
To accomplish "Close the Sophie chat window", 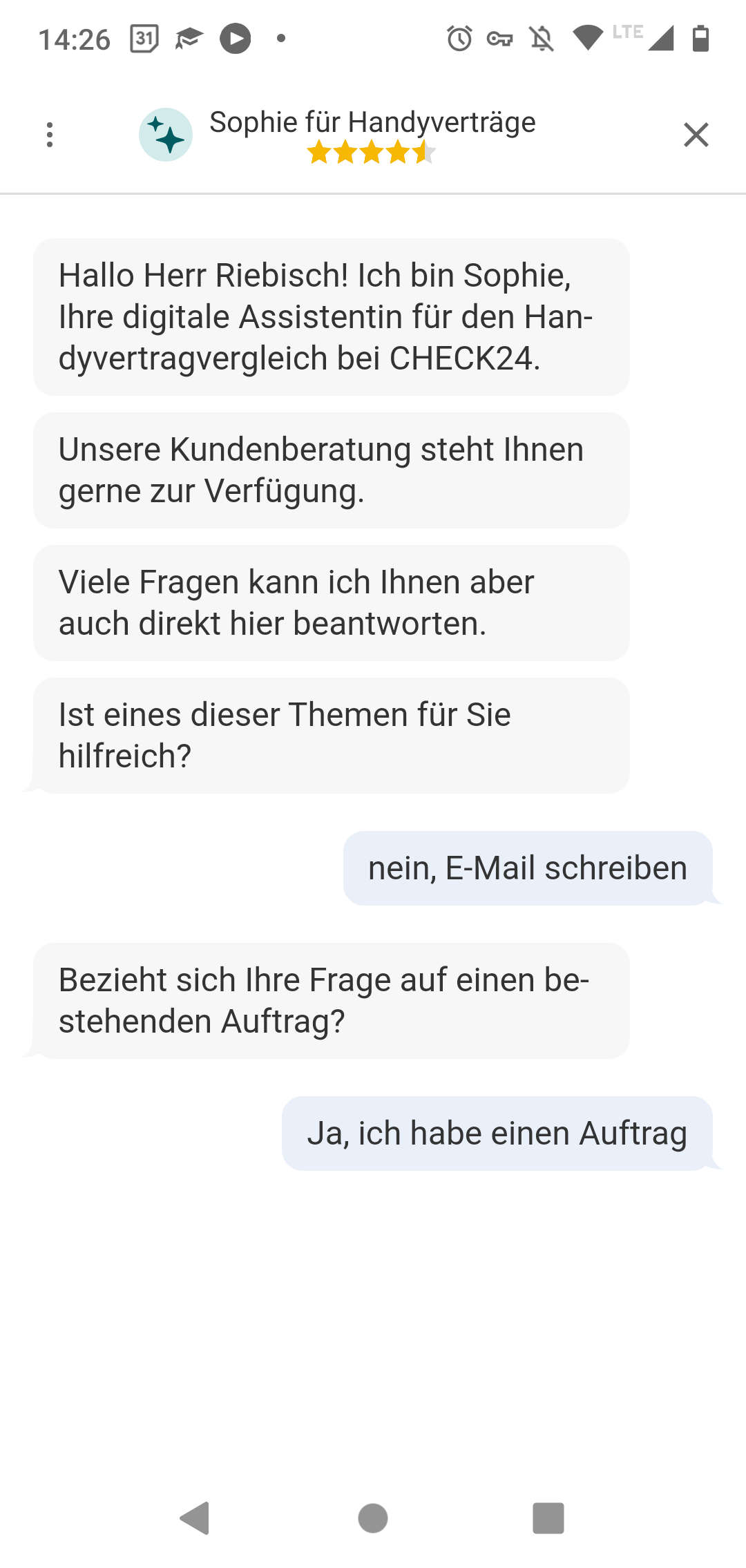I will point(696,135).
